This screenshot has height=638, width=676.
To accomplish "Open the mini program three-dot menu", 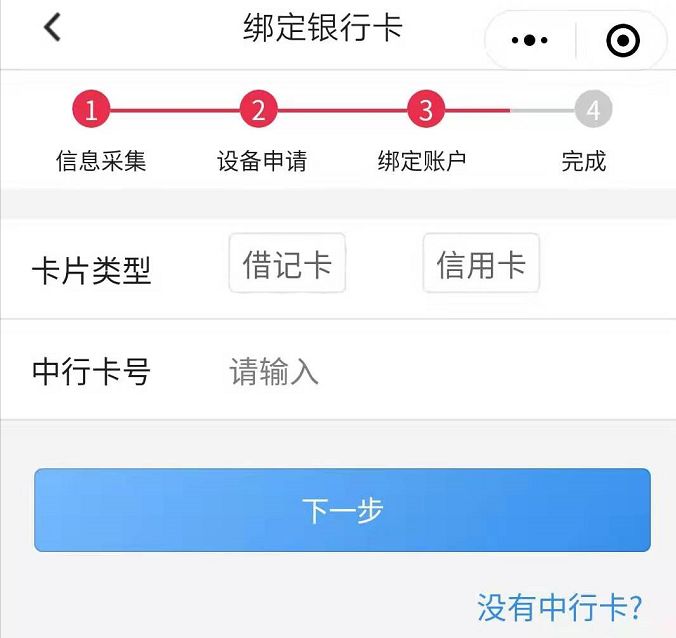I will pos(529,41).
